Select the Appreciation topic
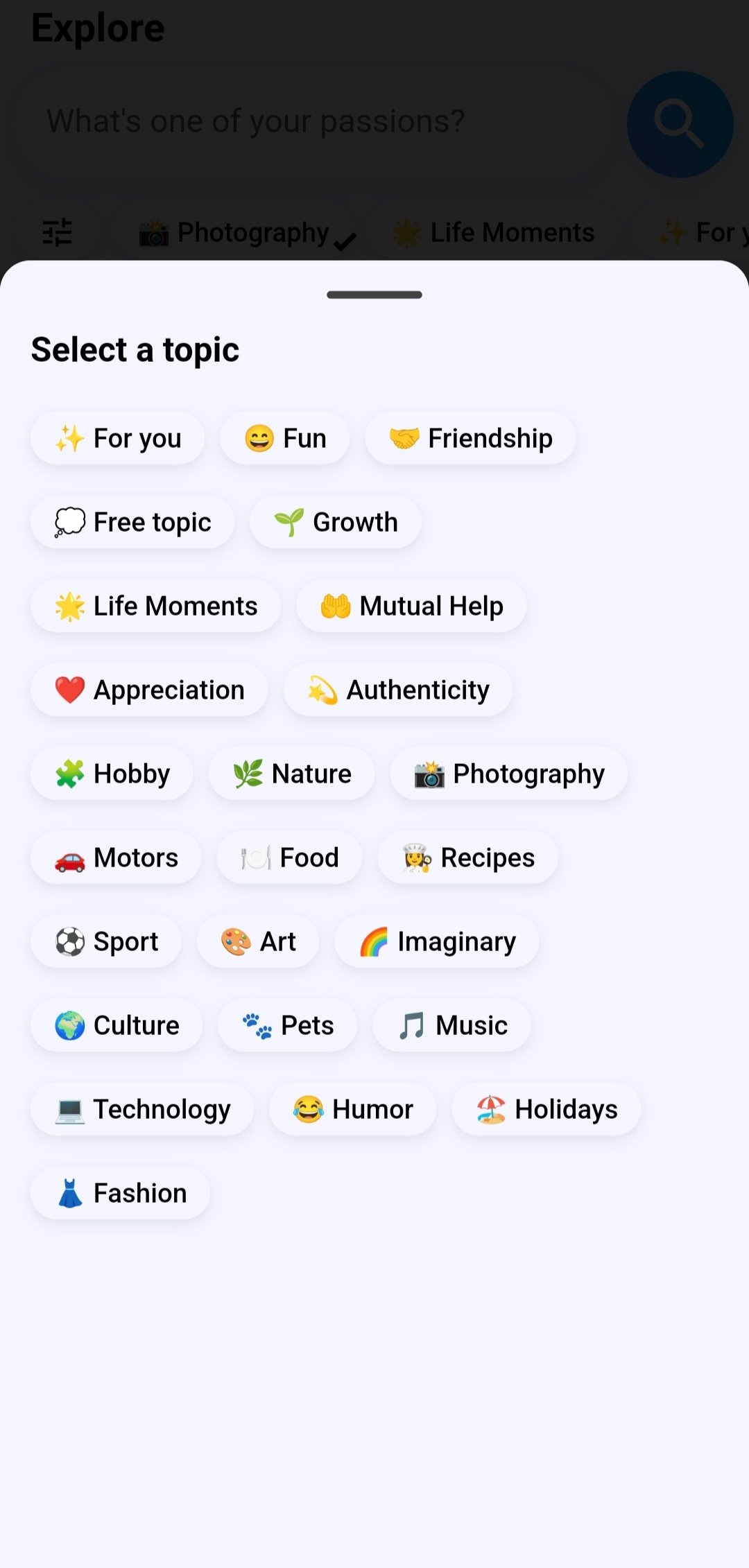This screenshot has height=1568, width=749. pyautogui.click(x=149, y=690)
